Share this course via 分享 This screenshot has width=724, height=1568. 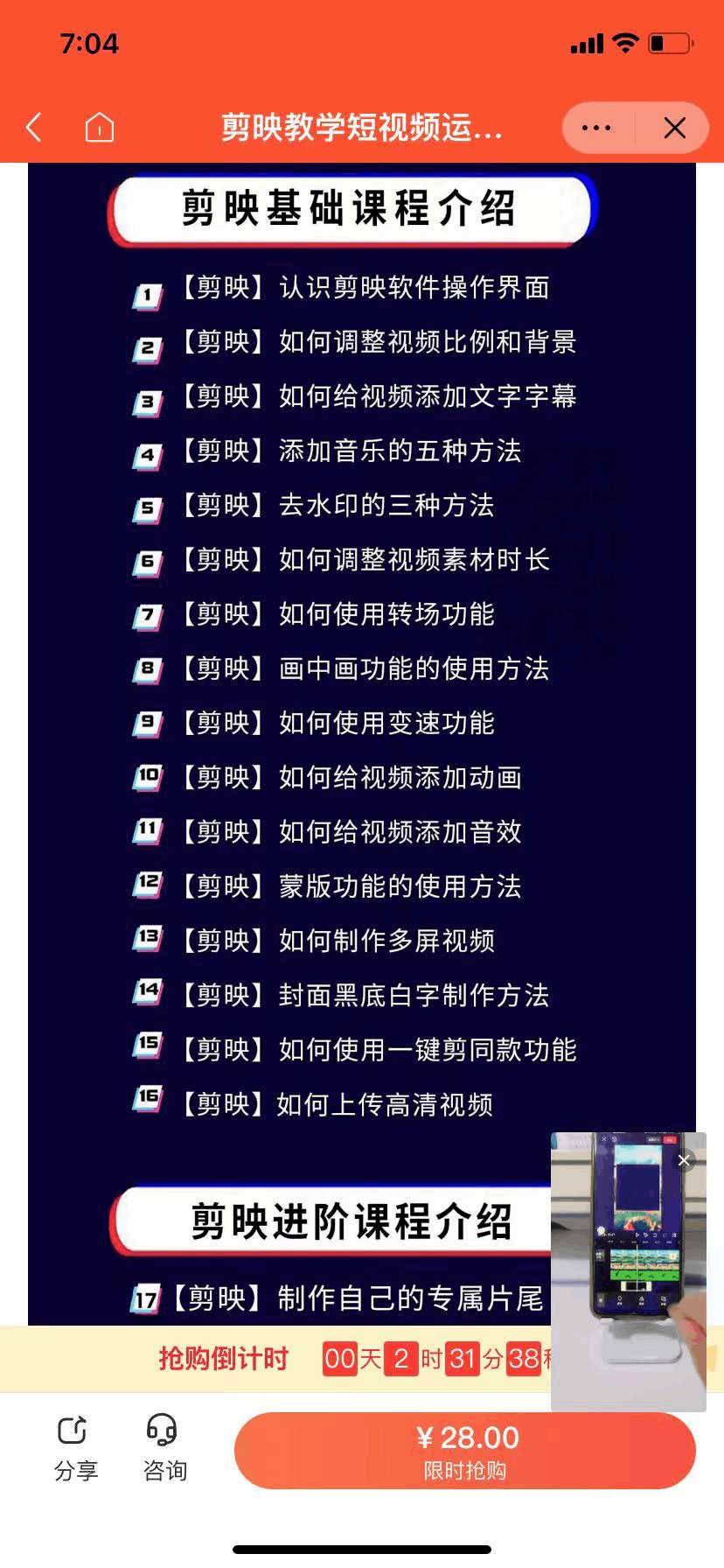pyautogui.click(x=75, y=1448)
